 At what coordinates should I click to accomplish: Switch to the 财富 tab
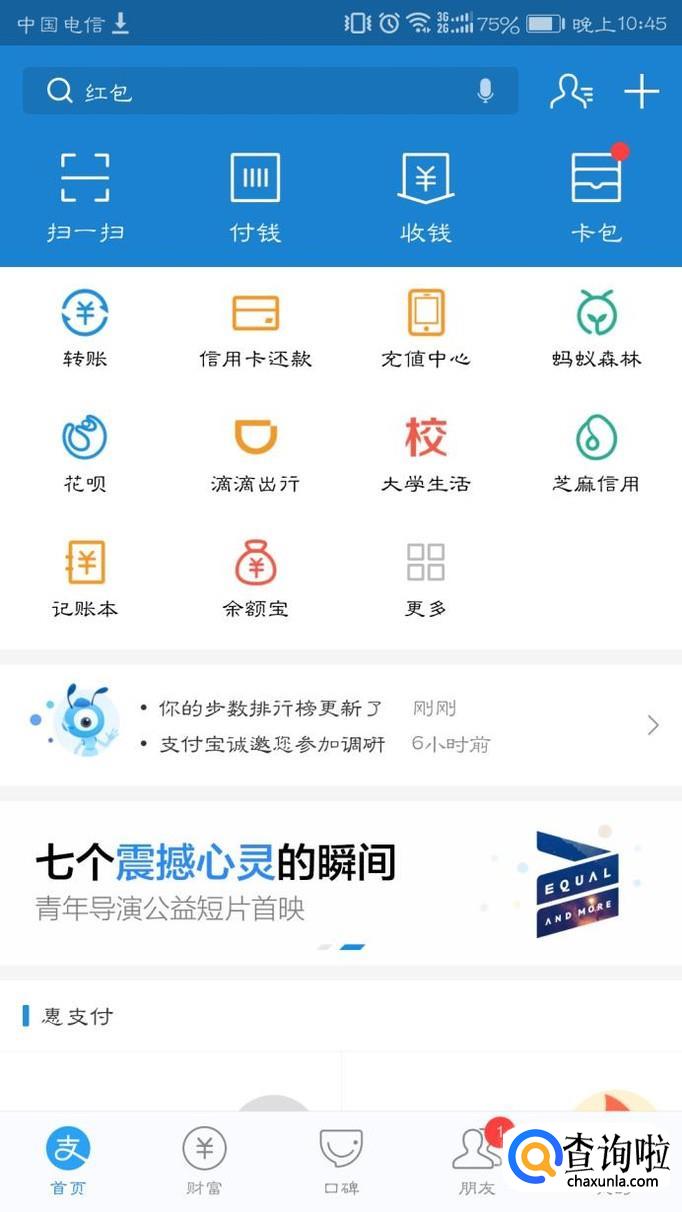tap(204, 1160)
